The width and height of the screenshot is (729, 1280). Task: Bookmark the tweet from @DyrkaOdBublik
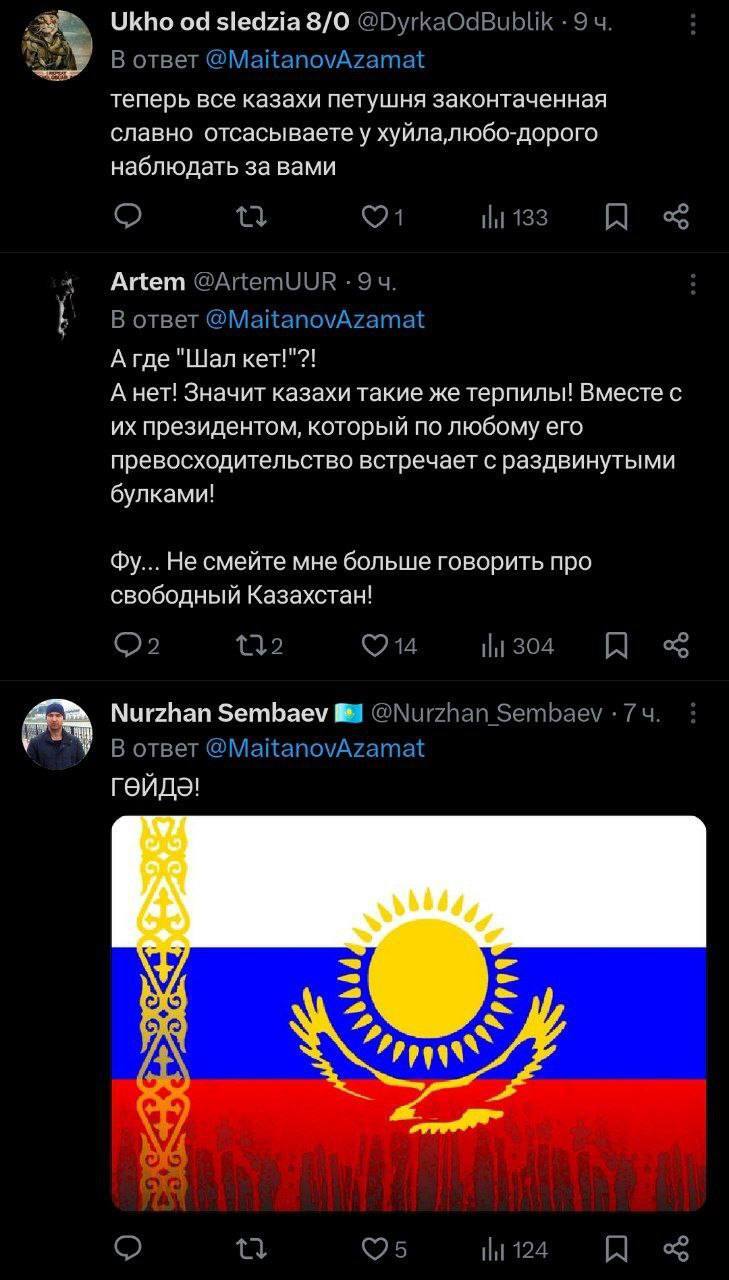pyautogui.click(x=617, y=217)
